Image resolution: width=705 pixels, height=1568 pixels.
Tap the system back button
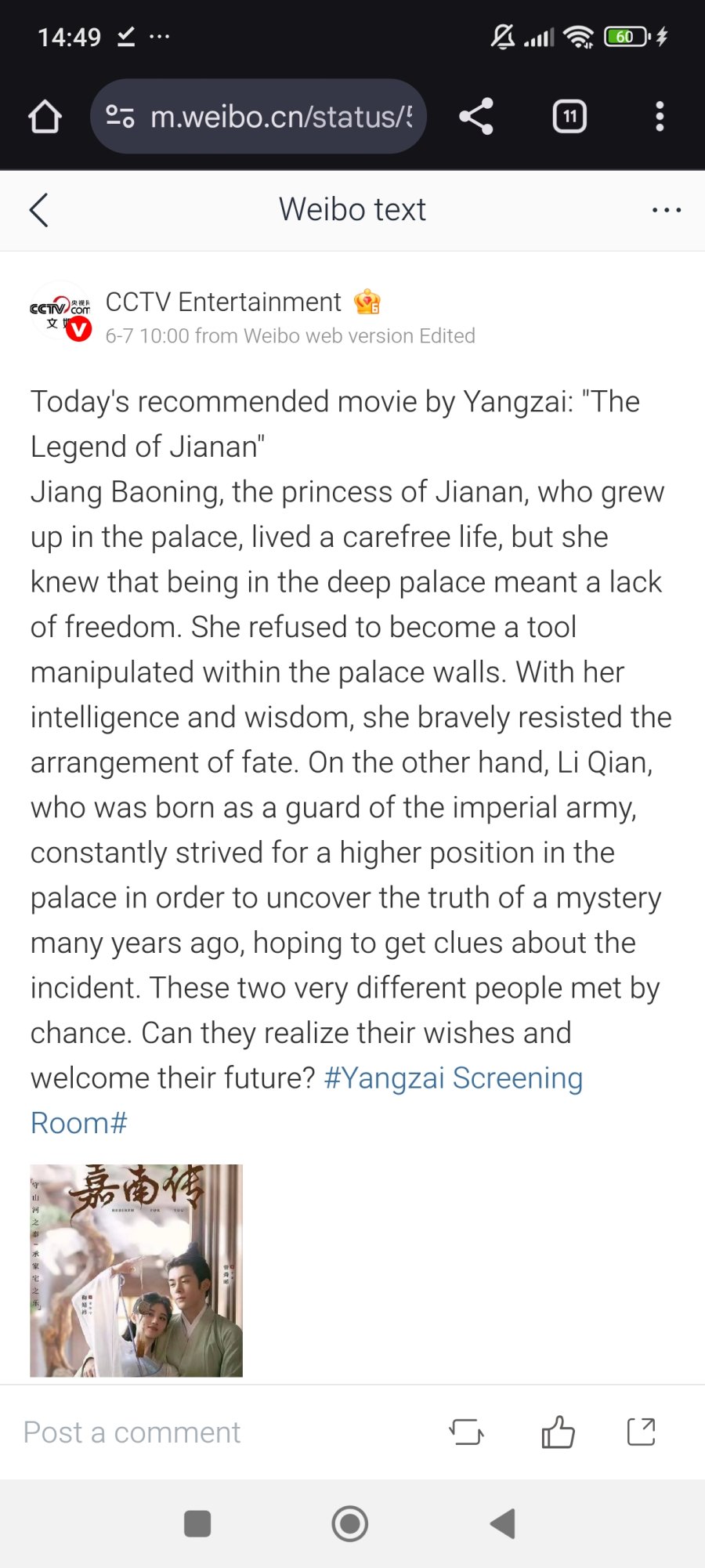pyautogui.click(x=503, y=1523)
